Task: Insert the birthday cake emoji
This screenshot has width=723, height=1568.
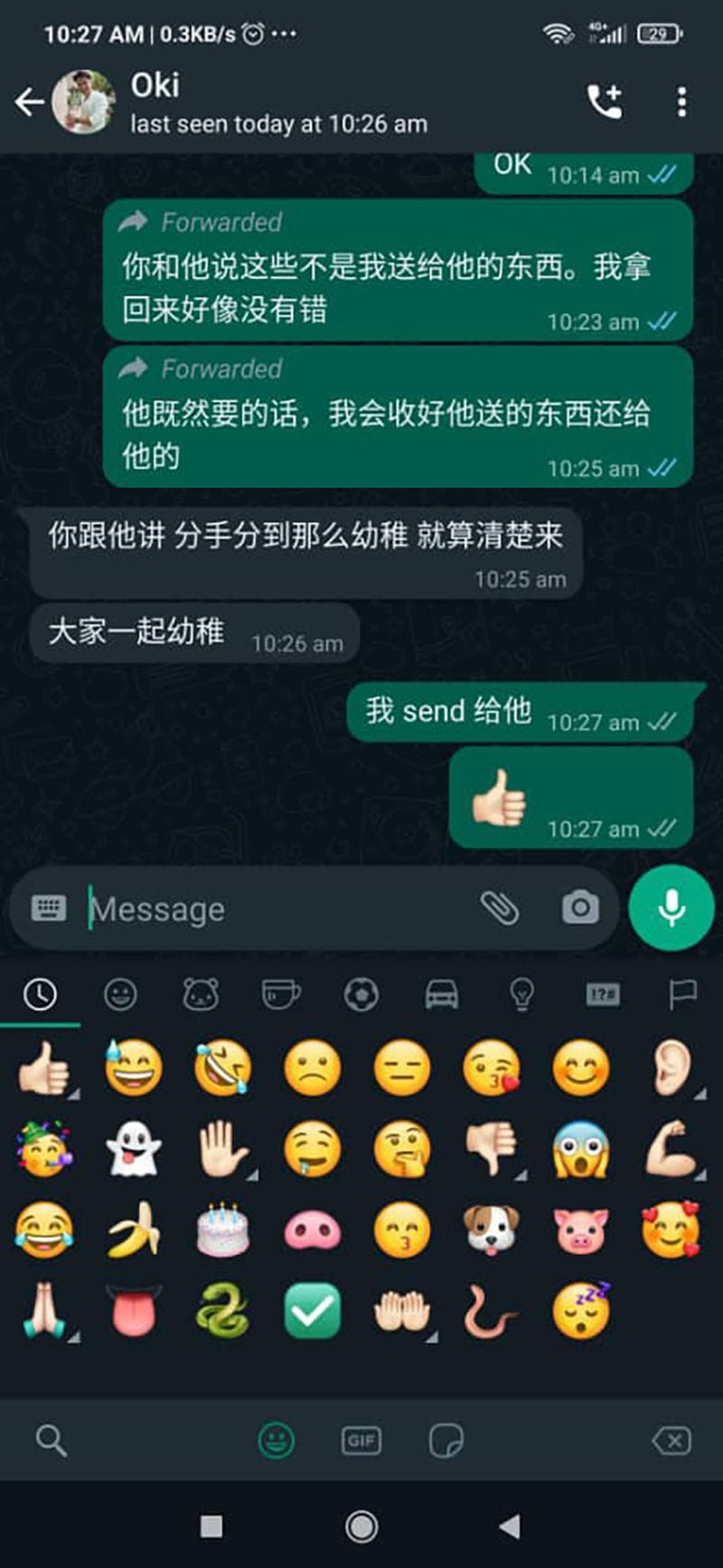Action: coord(222,1230)
